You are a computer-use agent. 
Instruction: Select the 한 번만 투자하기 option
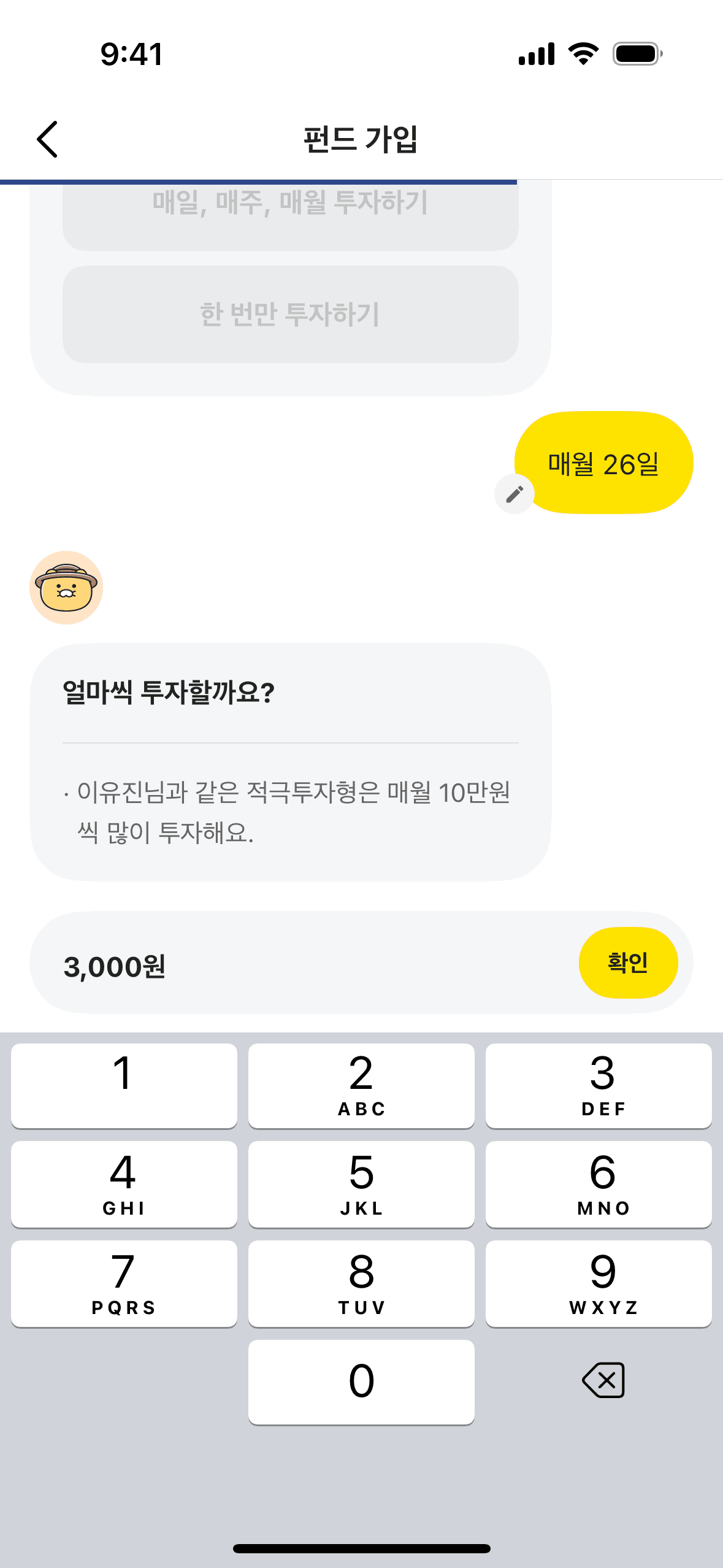click(290, 314)
